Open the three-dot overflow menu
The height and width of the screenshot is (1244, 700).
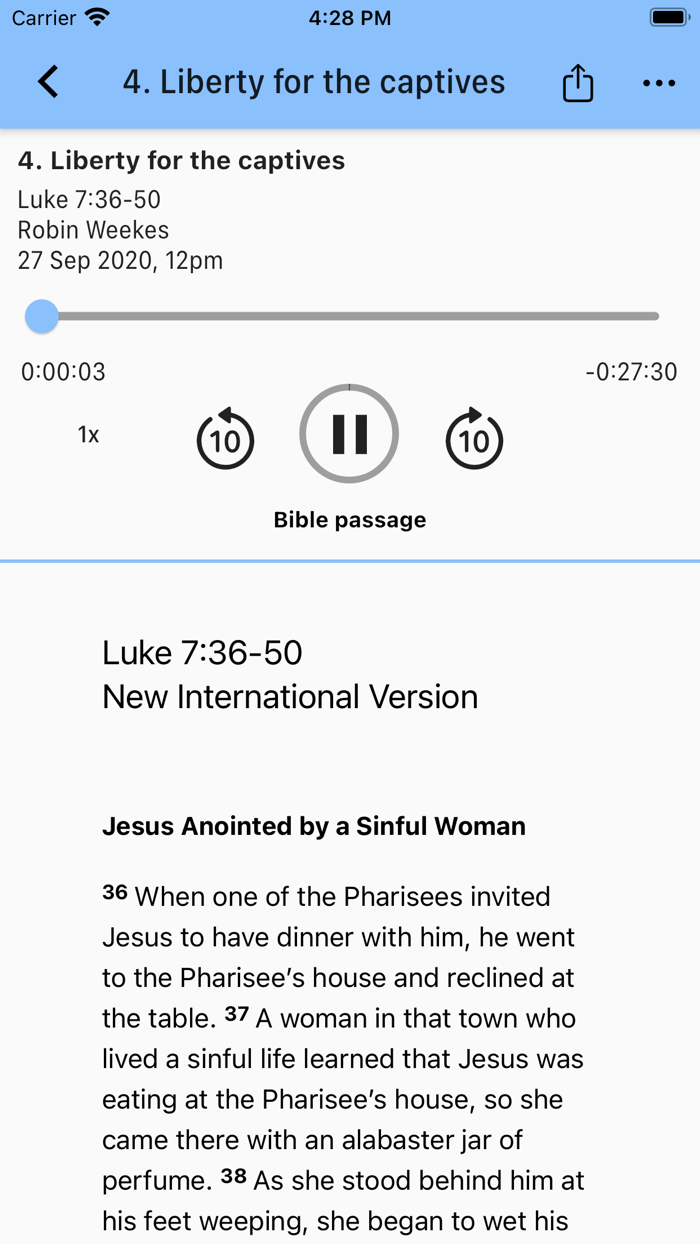click(659, 83)
